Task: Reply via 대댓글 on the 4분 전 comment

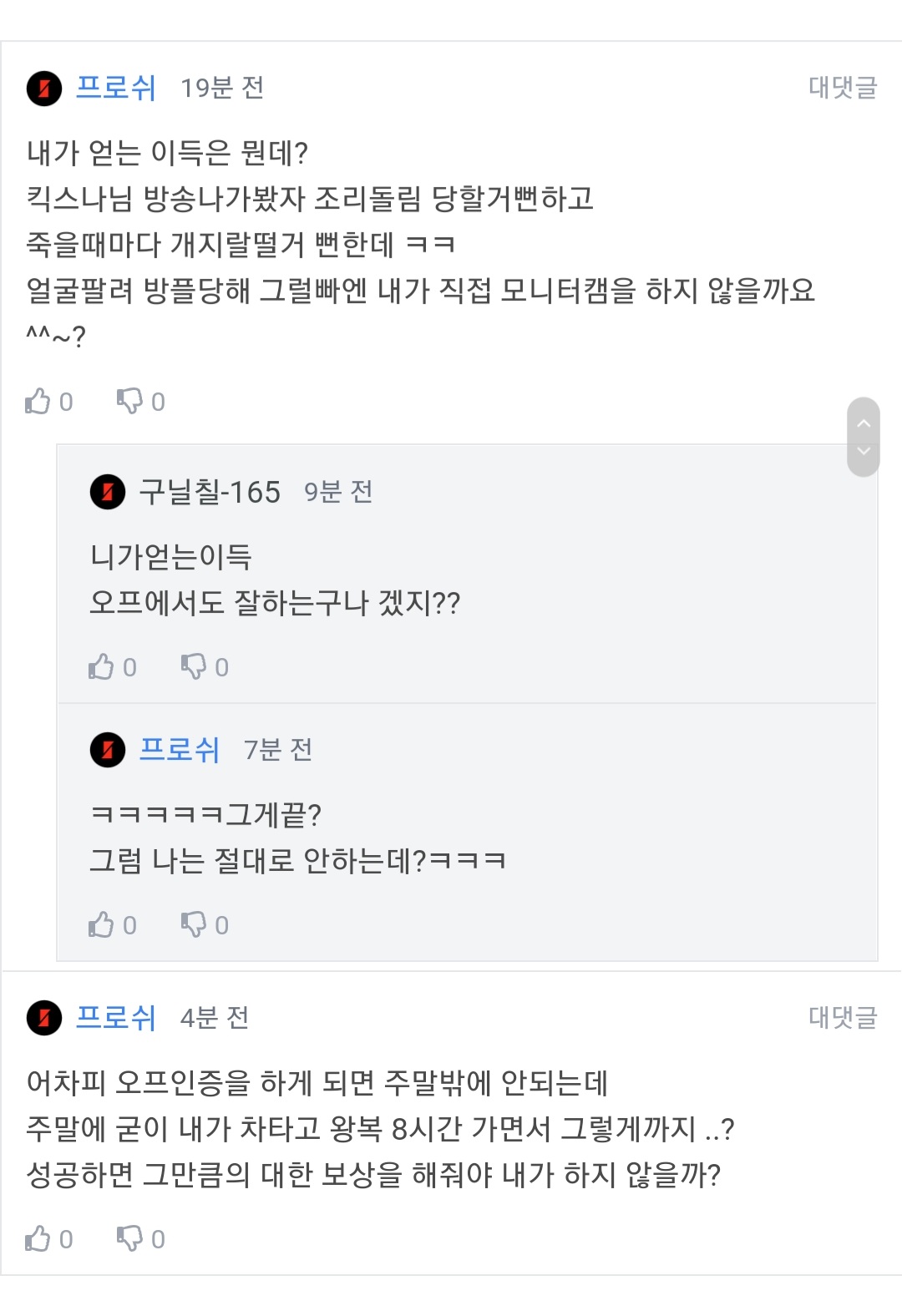Action: click(x=842, y=1018)
